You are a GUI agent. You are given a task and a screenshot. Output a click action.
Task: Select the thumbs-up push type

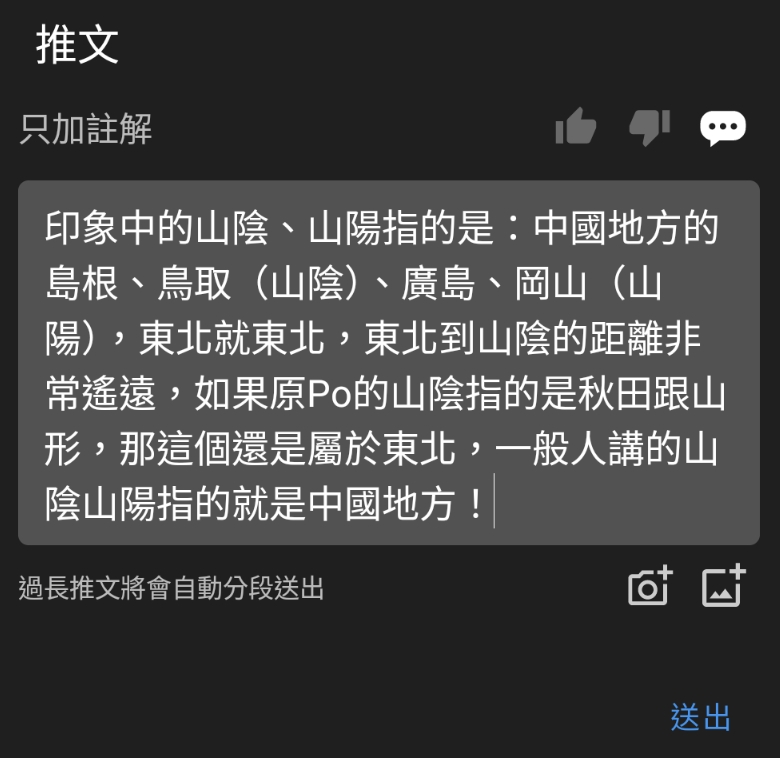click(x=576, y=127)
